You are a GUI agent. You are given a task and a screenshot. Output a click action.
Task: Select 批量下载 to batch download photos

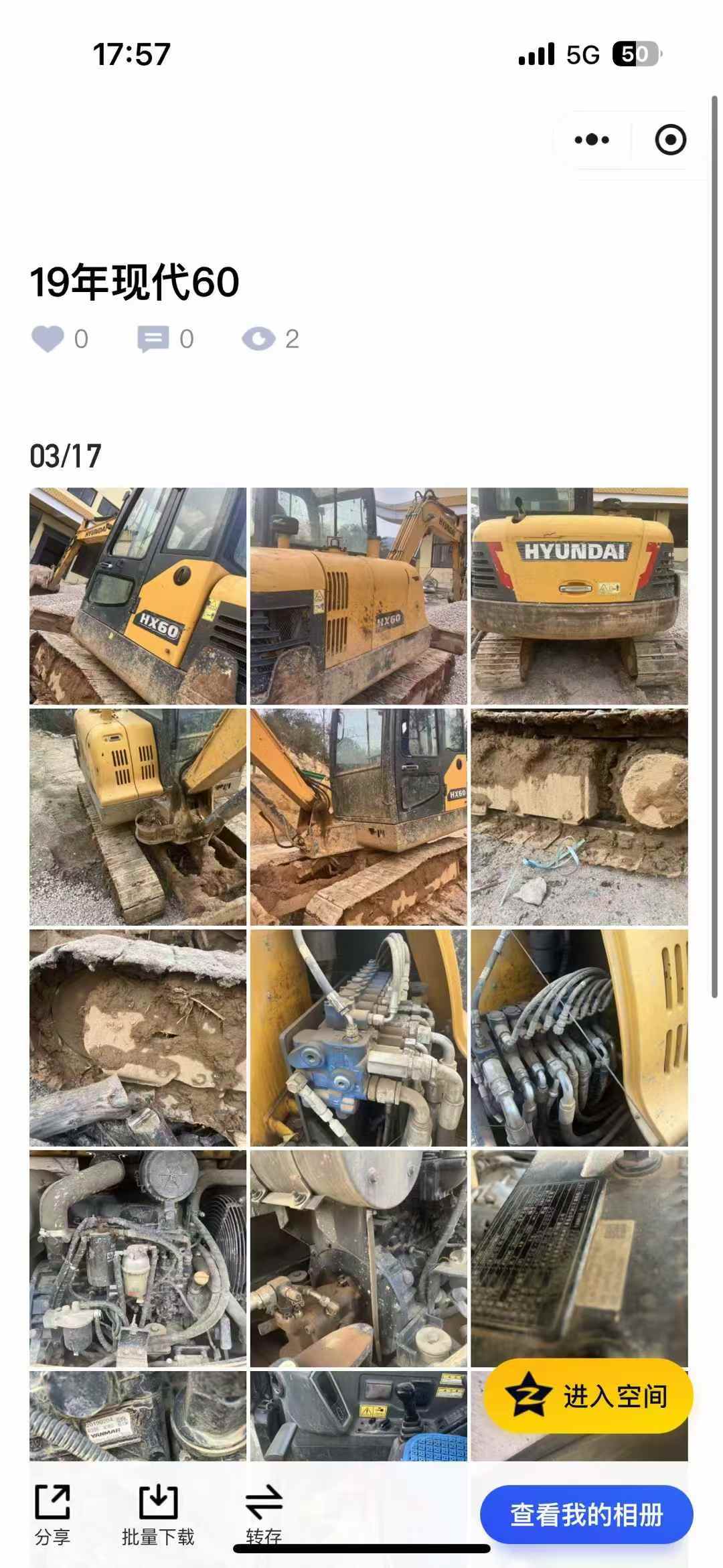[158, 1516]
